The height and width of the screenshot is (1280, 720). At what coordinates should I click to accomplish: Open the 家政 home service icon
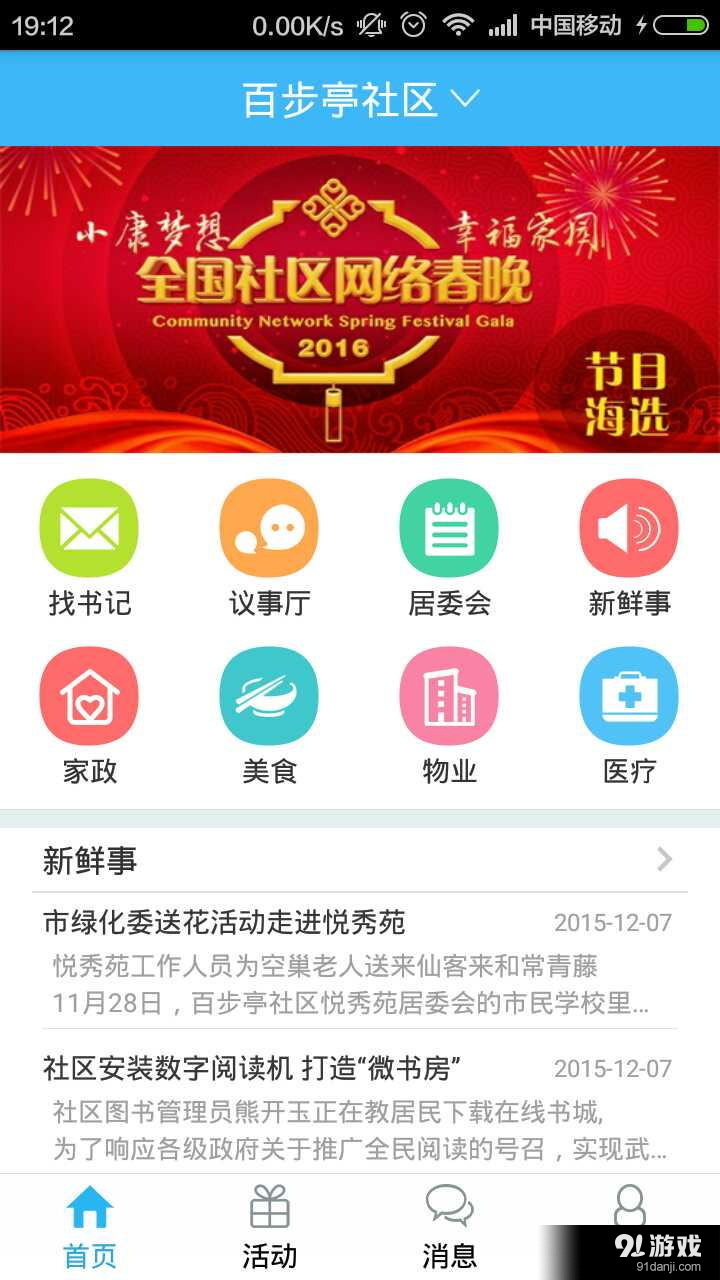[x=89, y=695]
